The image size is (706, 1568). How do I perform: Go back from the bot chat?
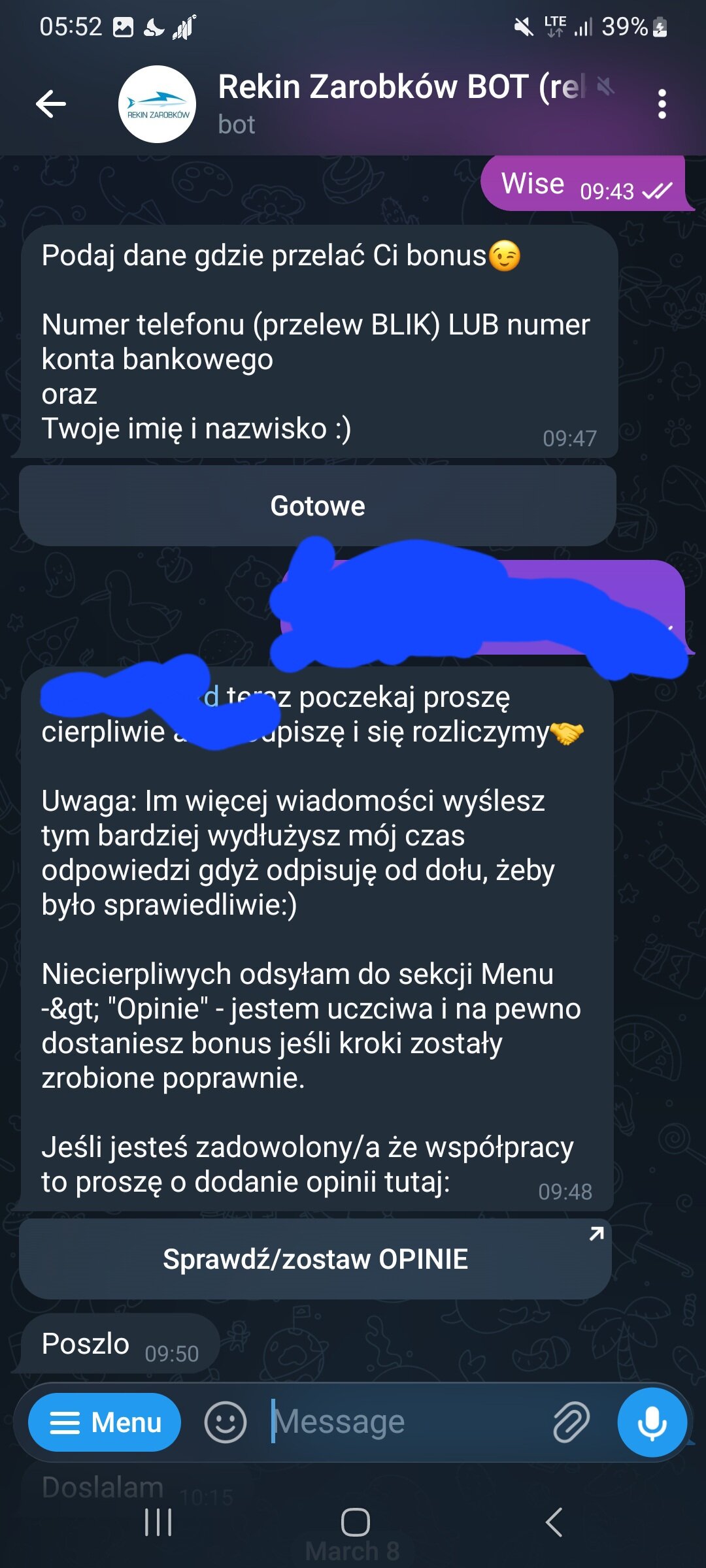pyautogui.click(x=51, y=104)
